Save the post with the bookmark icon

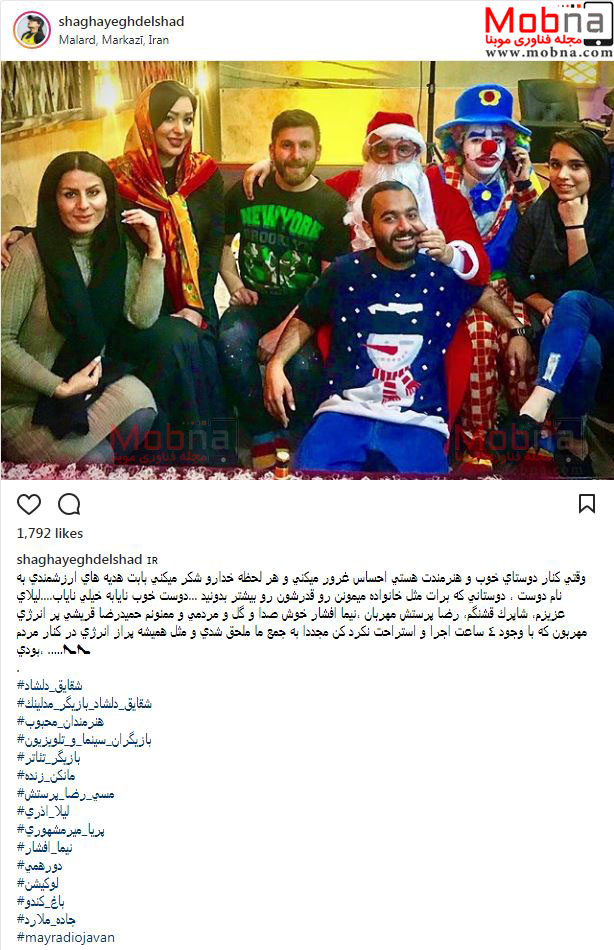pyautogui.click(x=587, y=502)
